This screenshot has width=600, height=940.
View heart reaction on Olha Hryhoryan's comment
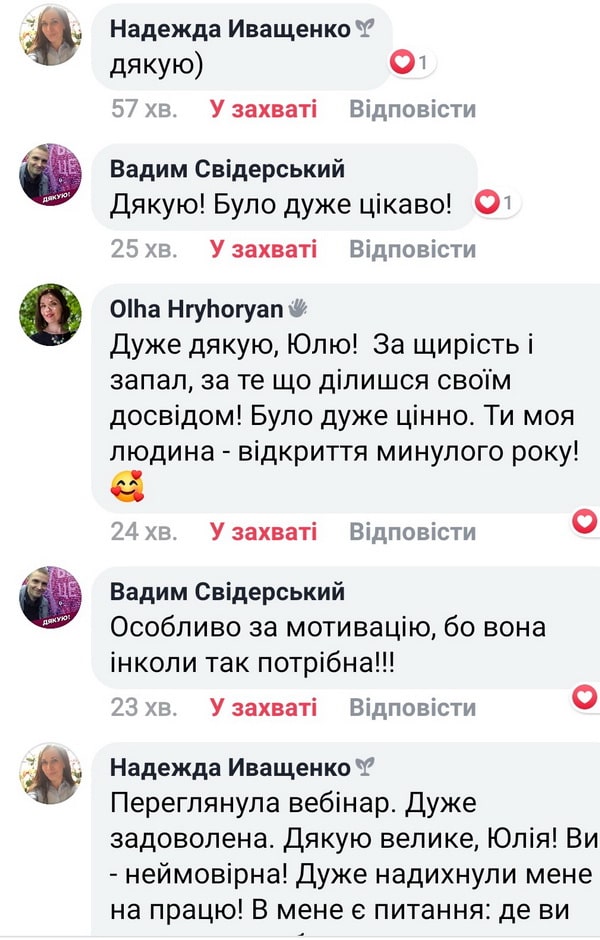coord(585,520)
